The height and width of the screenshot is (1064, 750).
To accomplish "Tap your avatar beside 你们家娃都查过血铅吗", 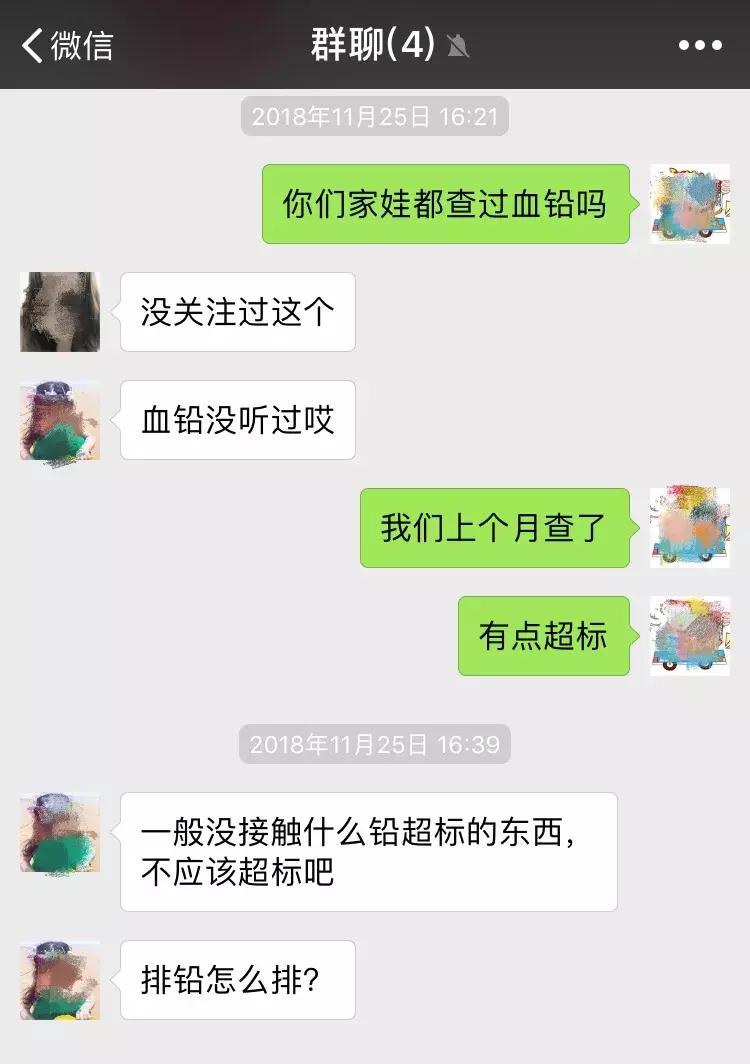I will point(688,204).
